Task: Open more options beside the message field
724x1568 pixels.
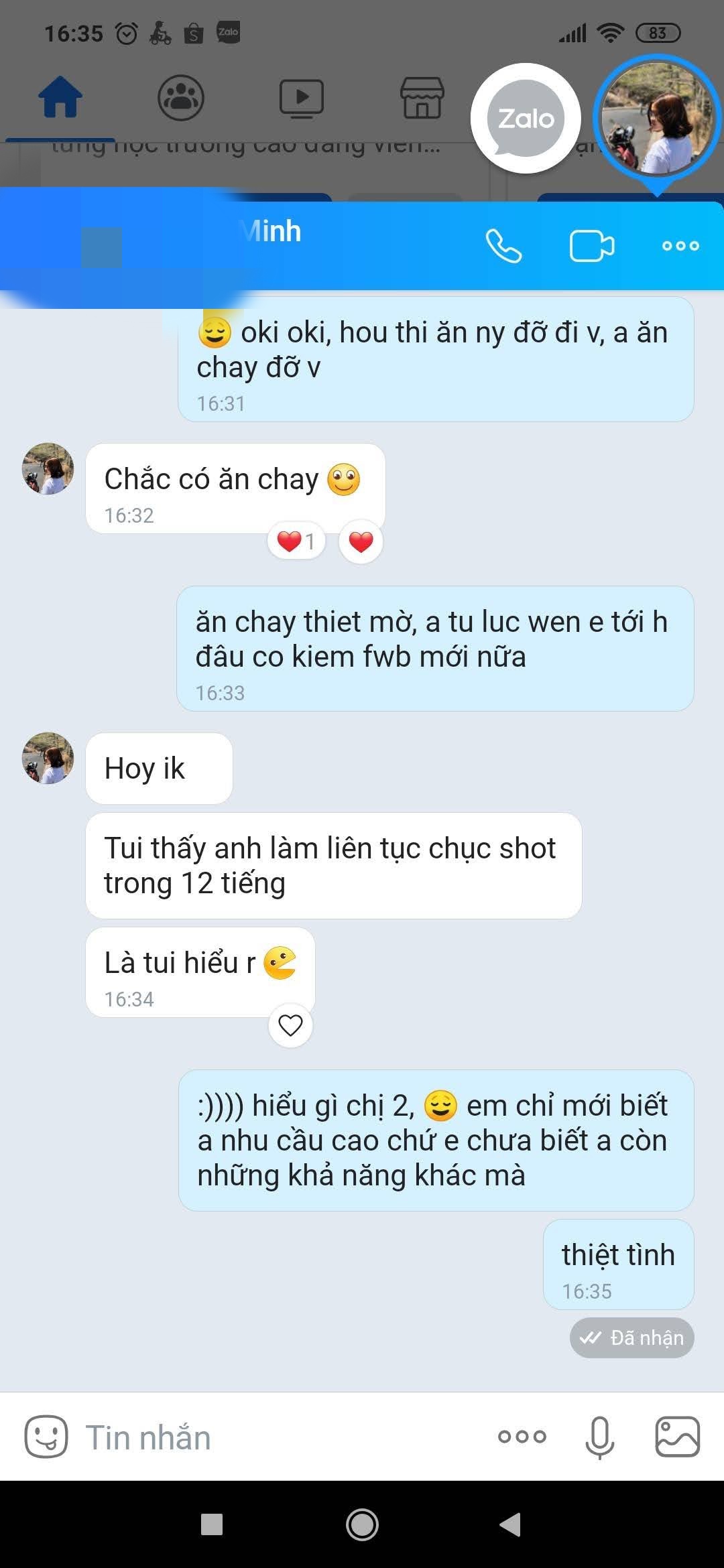Action: (x=522, y=1437)
